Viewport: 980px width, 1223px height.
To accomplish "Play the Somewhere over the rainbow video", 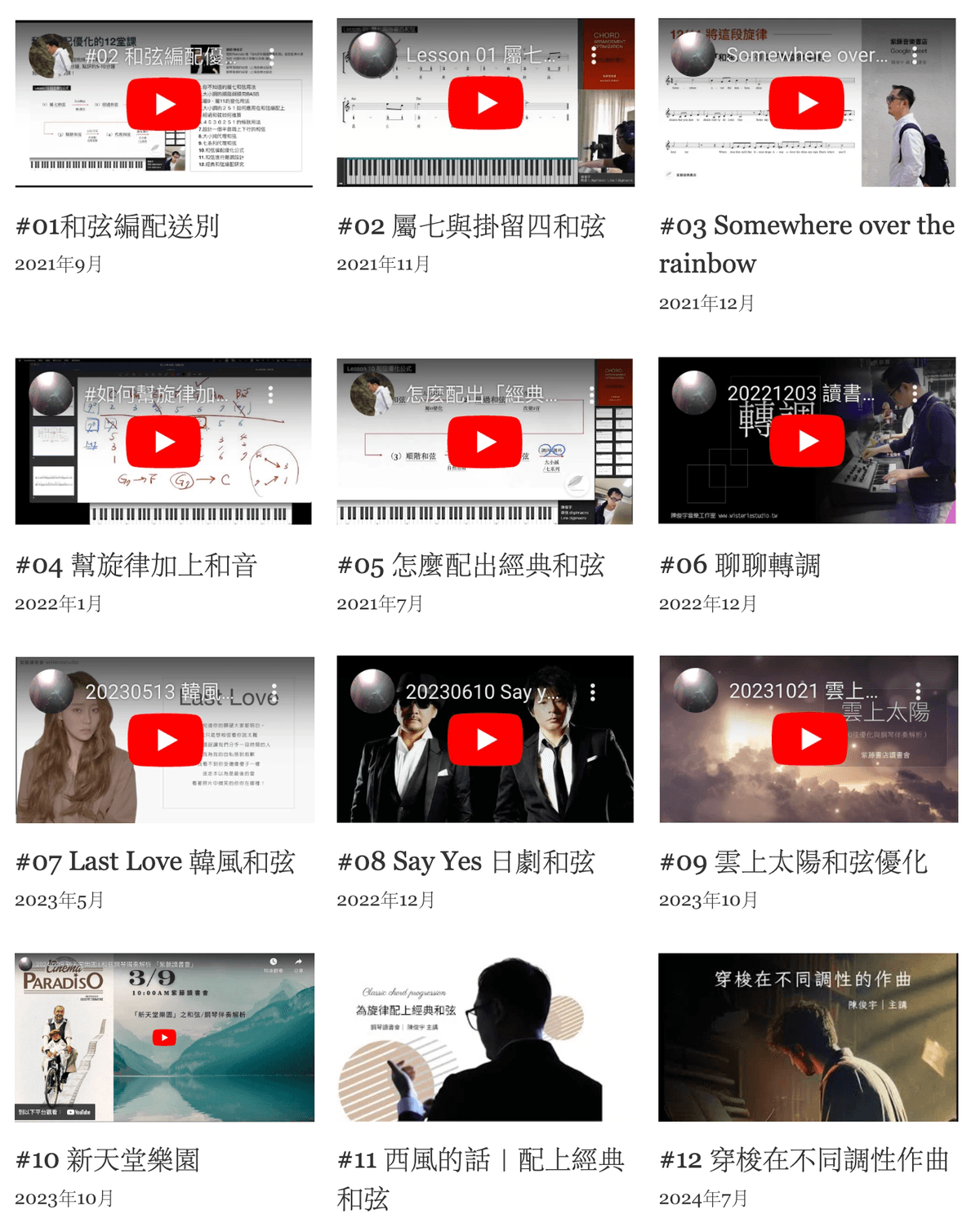I will [x=808, y=103].
